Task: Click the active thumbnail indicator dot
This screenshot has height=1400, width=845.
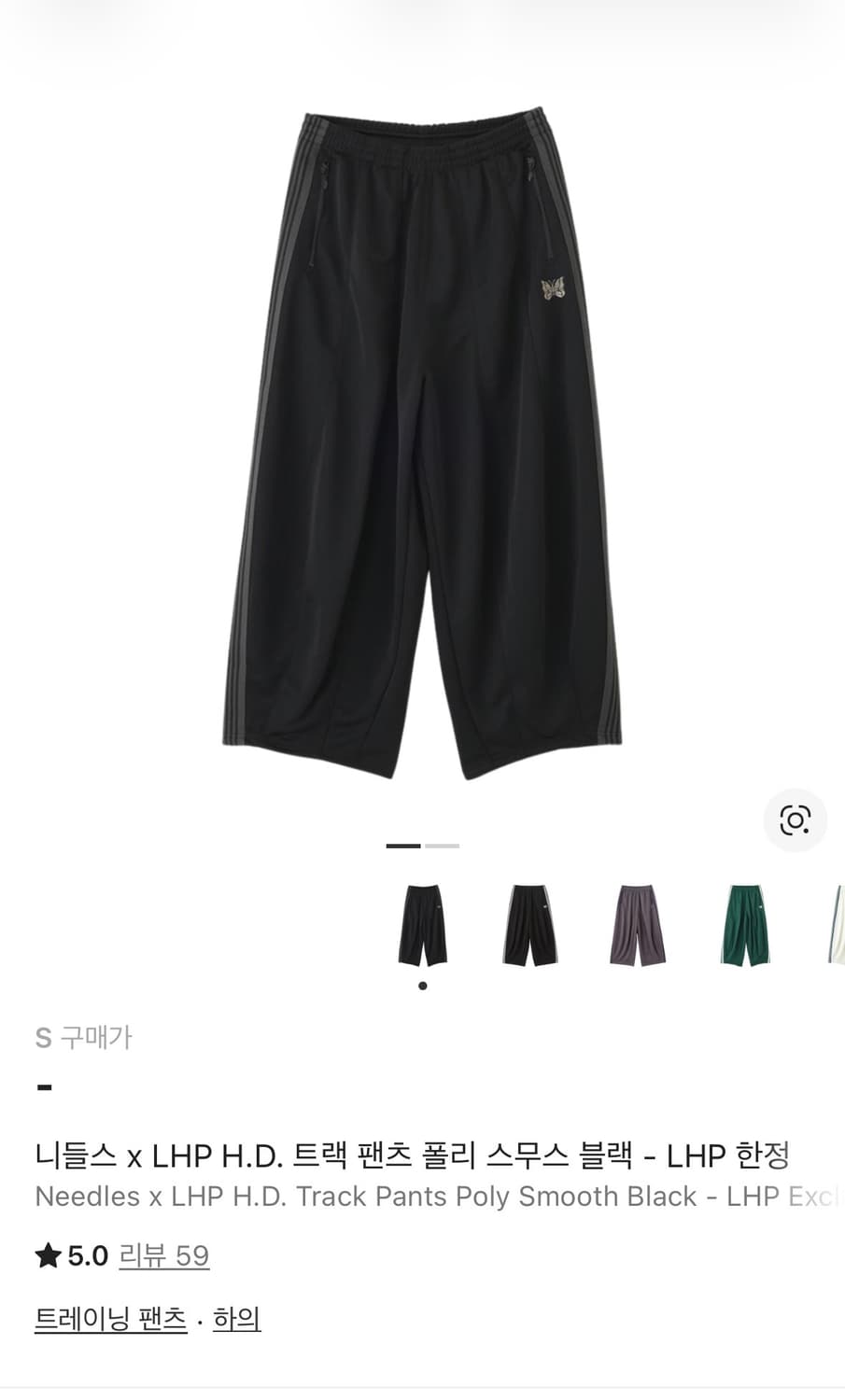Action: coord(421,984)
